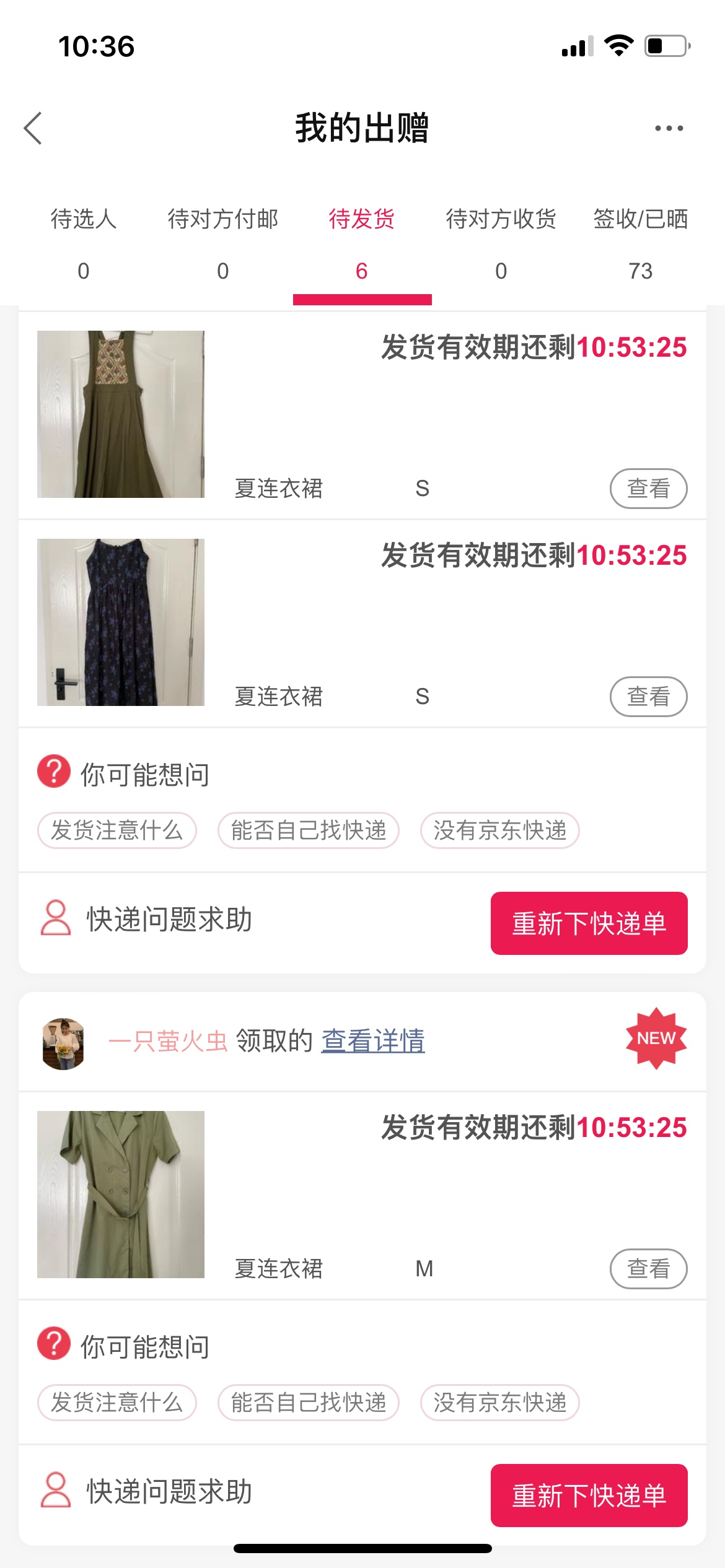Viewport: 725px width, 1568px height.
Task: Tap 发货注意什么 chip under the size M dress
Action: [x=117, y=1403]
